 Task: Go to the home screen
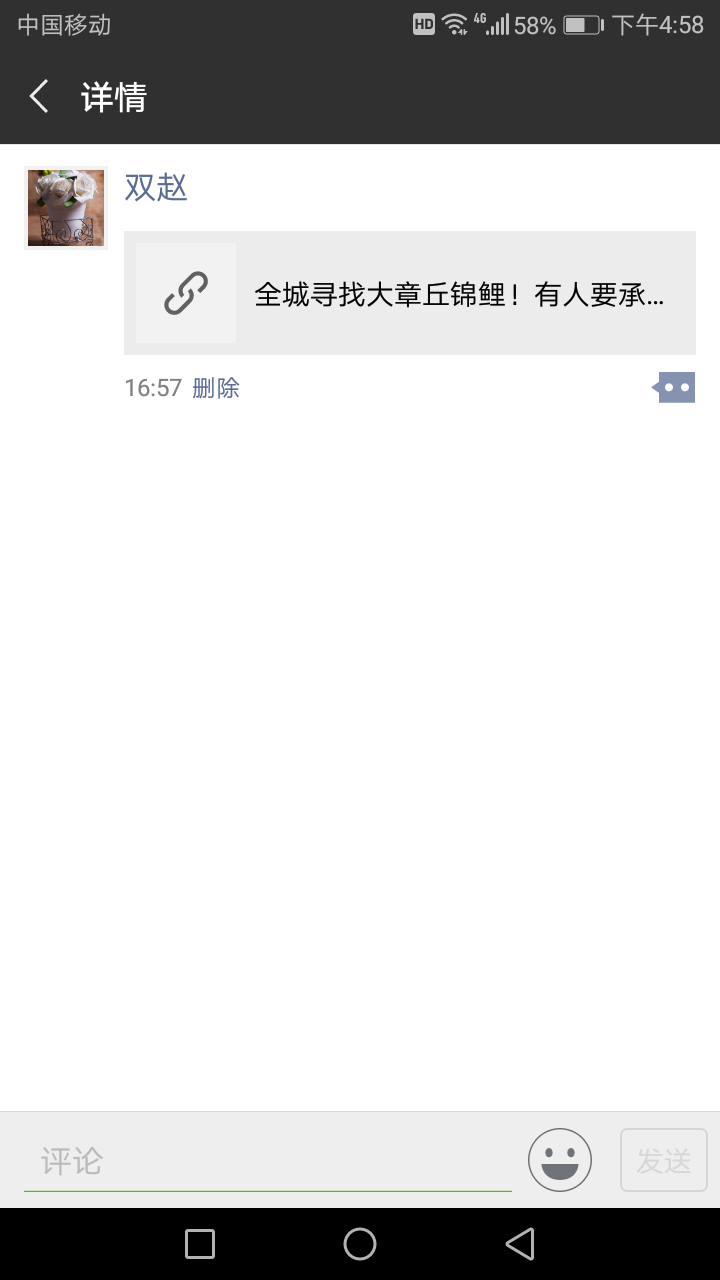(x=360, y=1244)
